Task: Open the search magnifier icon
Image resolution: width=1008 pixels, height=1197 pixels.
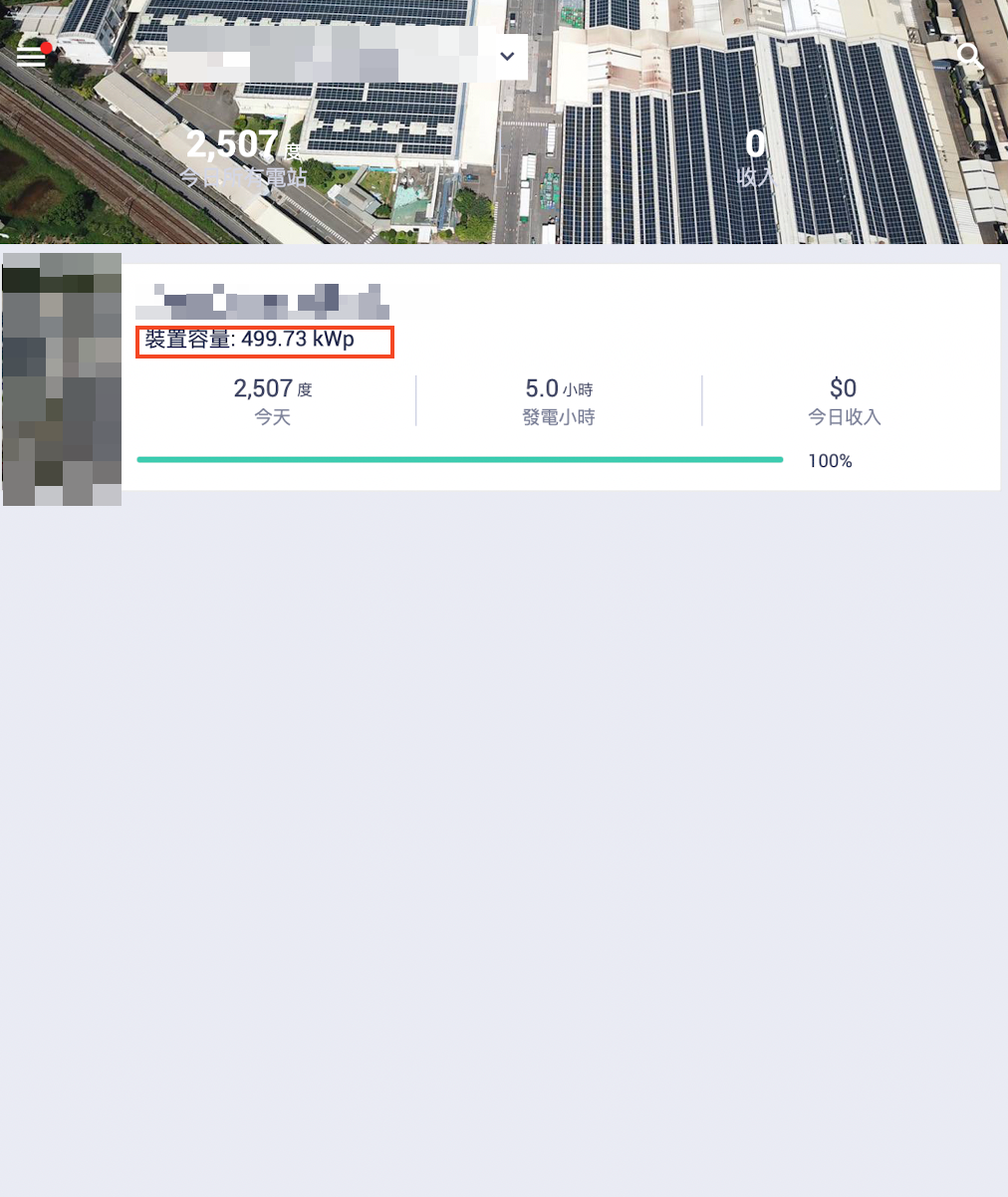Action: pyautogui.click(x=969, y=56)
